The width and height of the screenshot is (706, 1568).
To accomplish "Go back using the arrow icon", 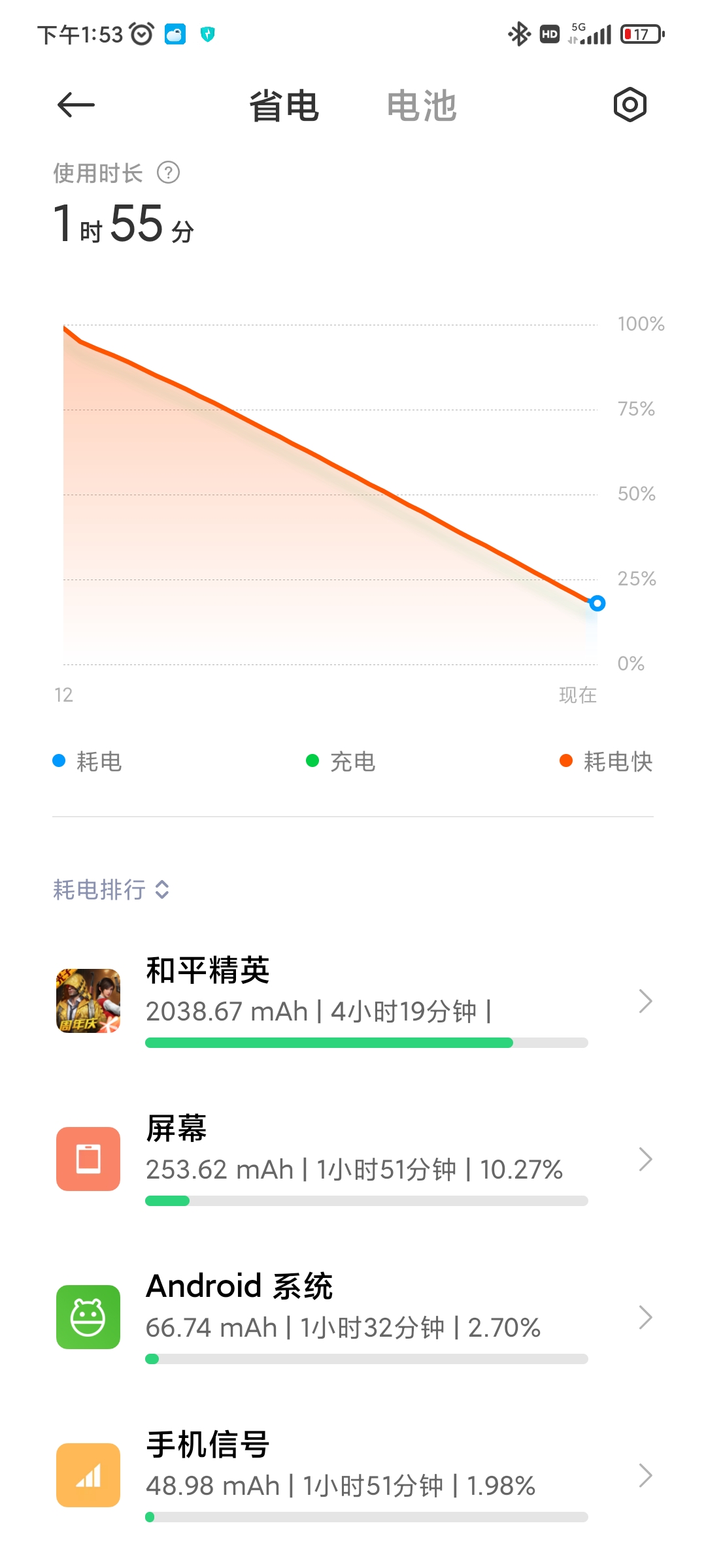I will coord(76,105).
